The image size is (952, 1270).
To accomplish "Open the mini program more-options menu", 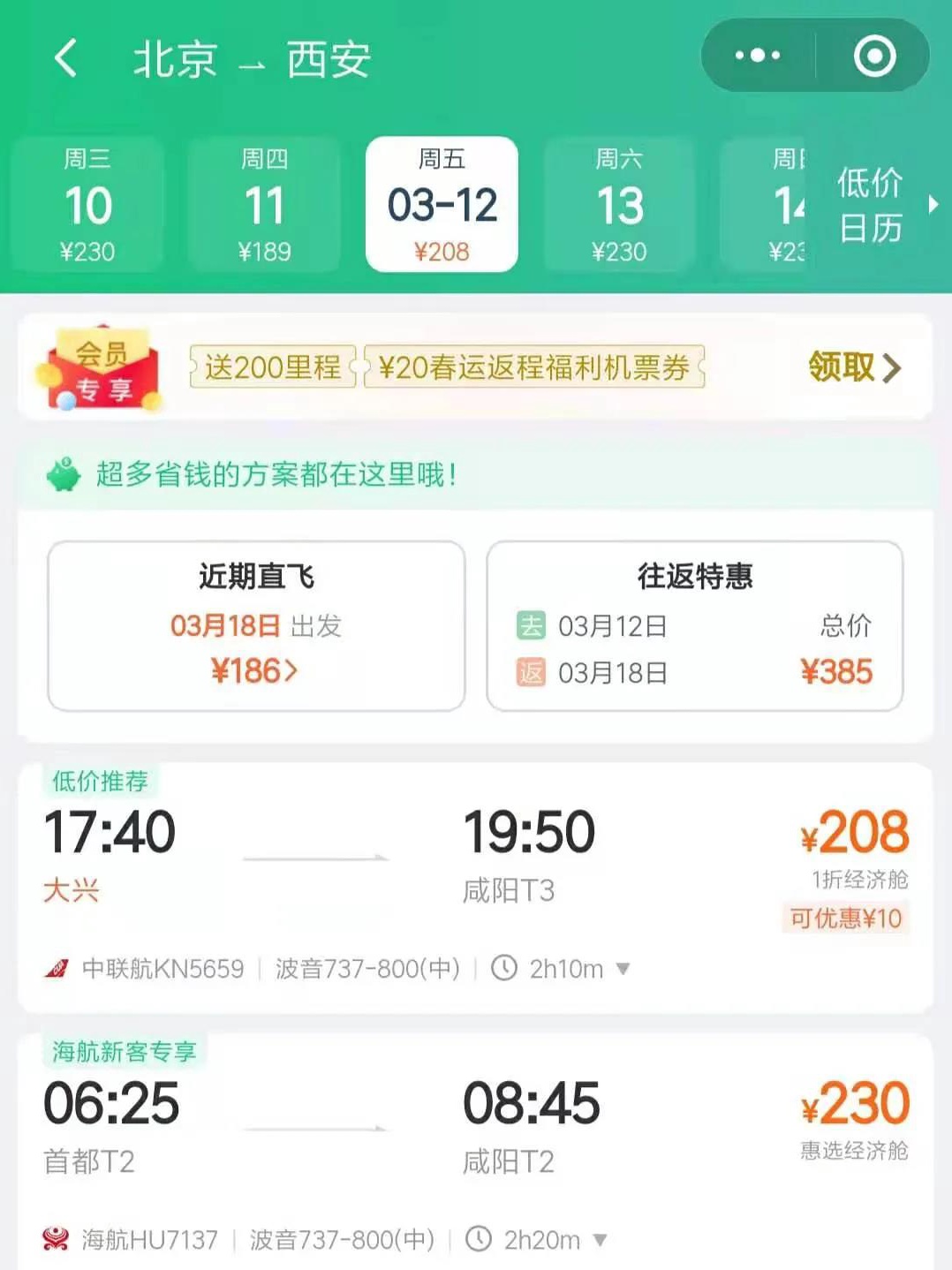I will 758,56.
